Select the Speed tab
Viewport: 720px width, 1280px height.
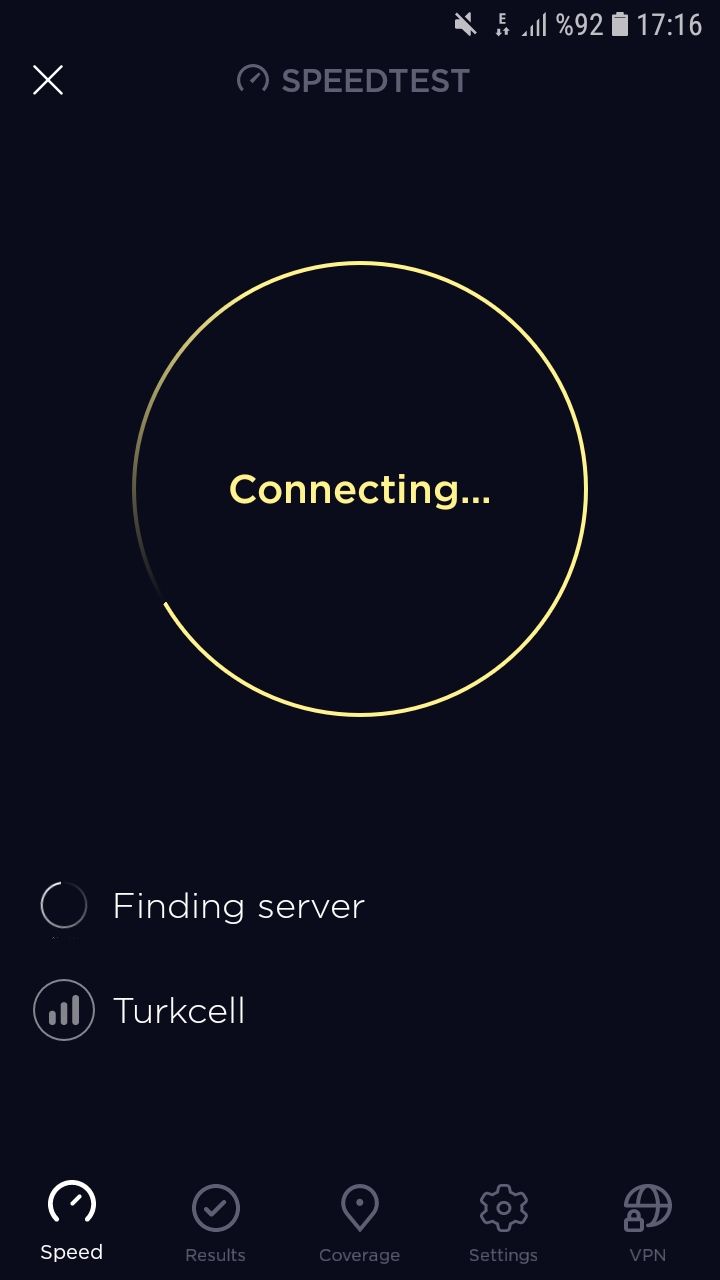72,1222
